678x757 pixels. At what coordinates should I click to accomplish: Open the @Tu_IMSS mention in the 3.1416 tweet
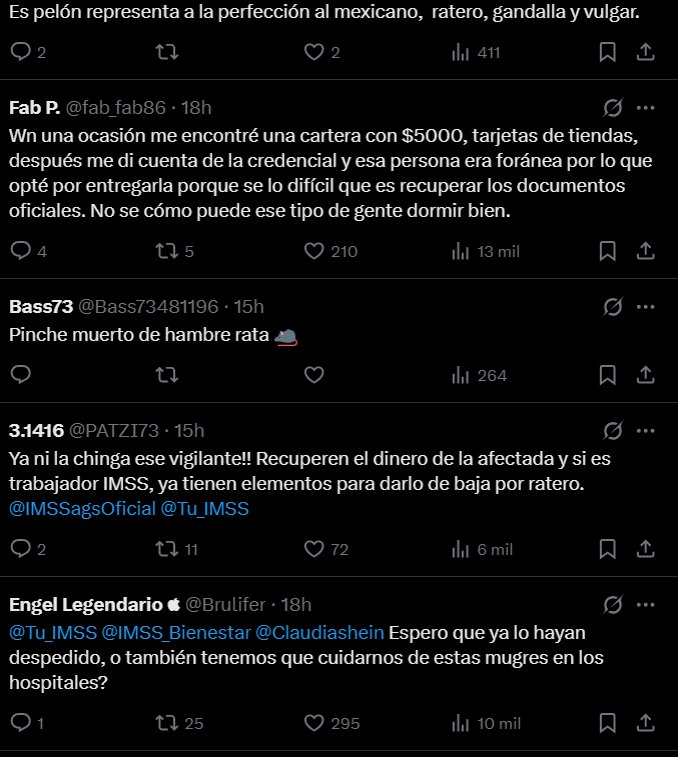[x=205, y=509]
